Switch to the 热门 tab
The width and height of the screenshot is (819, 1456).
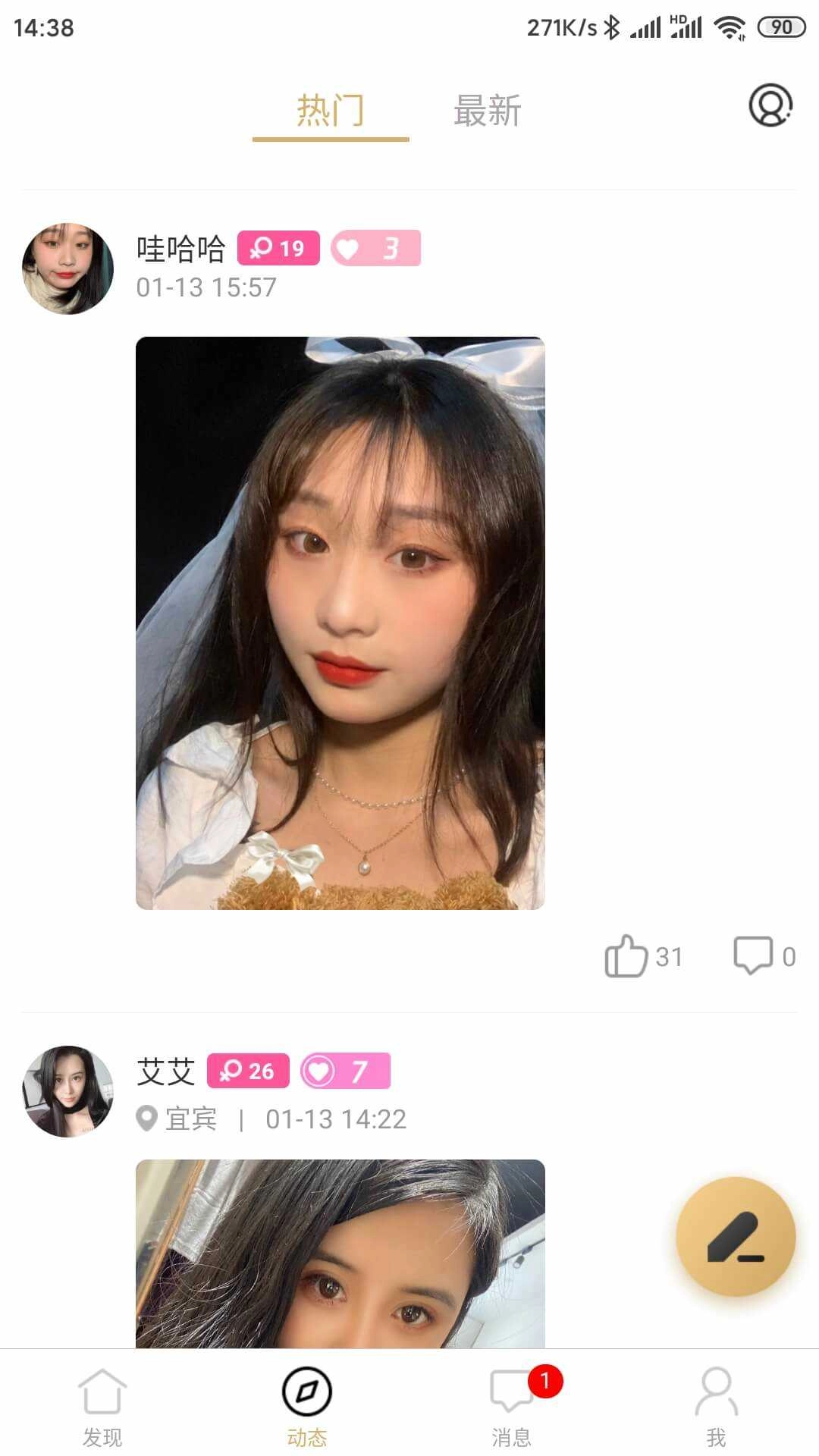(331, 111)
